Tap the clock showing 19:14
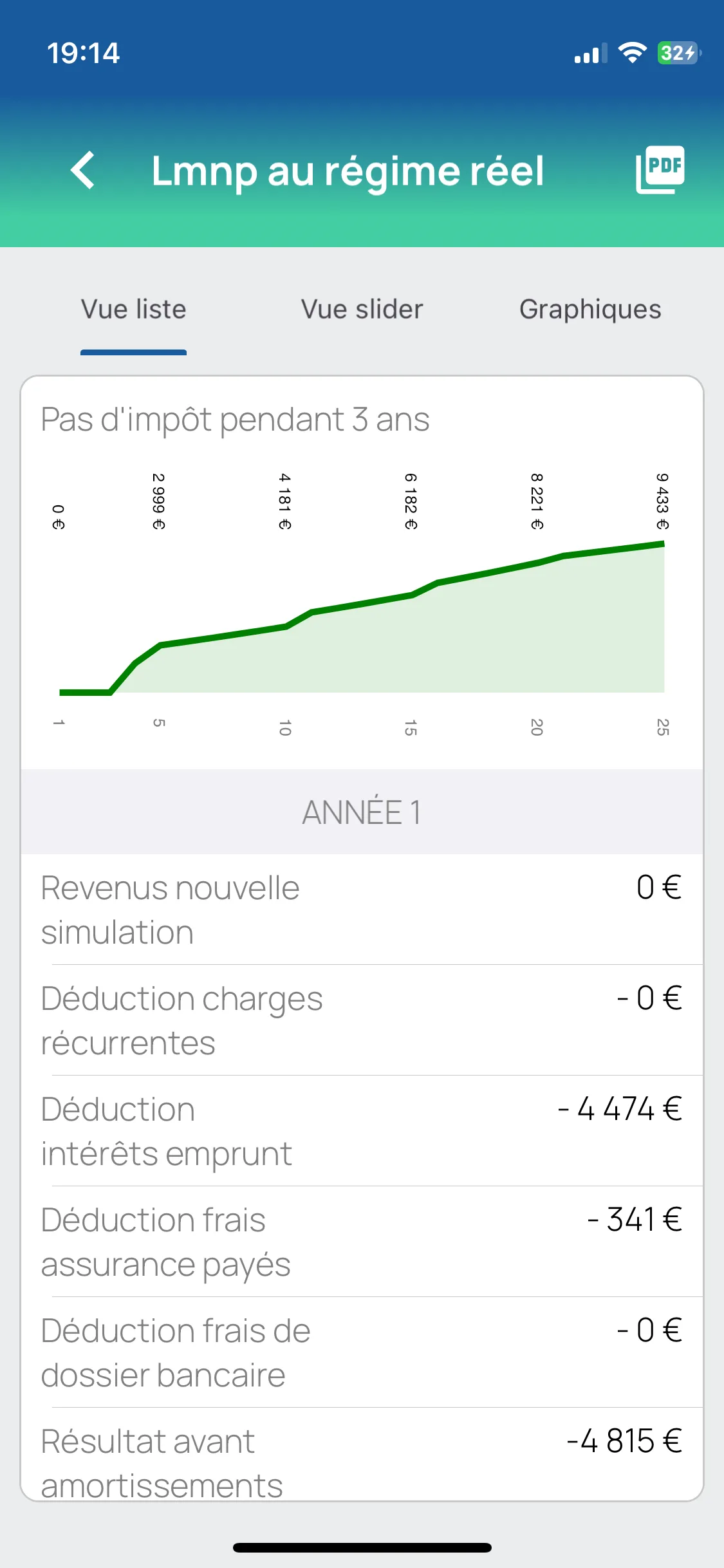 (84, 54)
